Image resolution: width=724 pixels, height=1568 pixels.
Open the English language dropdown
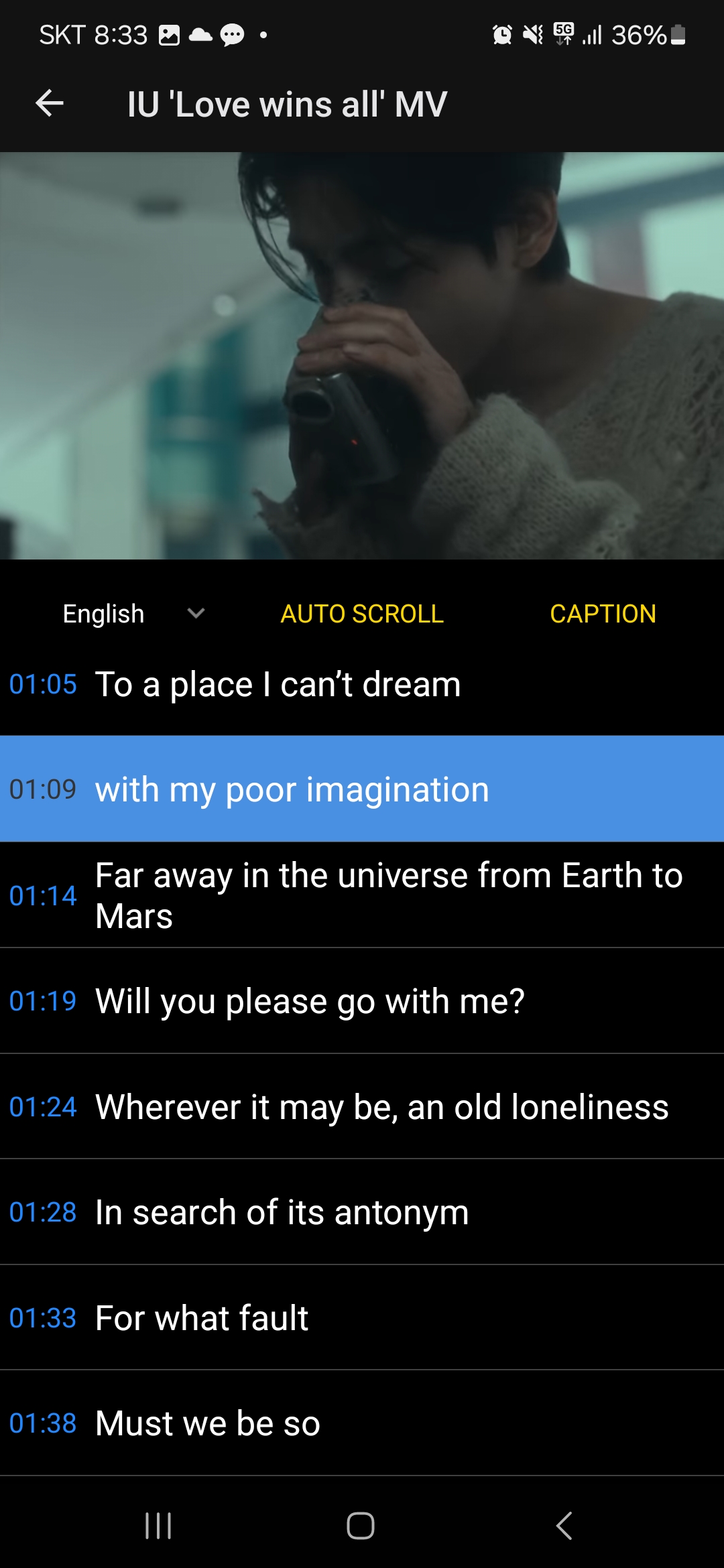tap(134, 614)
